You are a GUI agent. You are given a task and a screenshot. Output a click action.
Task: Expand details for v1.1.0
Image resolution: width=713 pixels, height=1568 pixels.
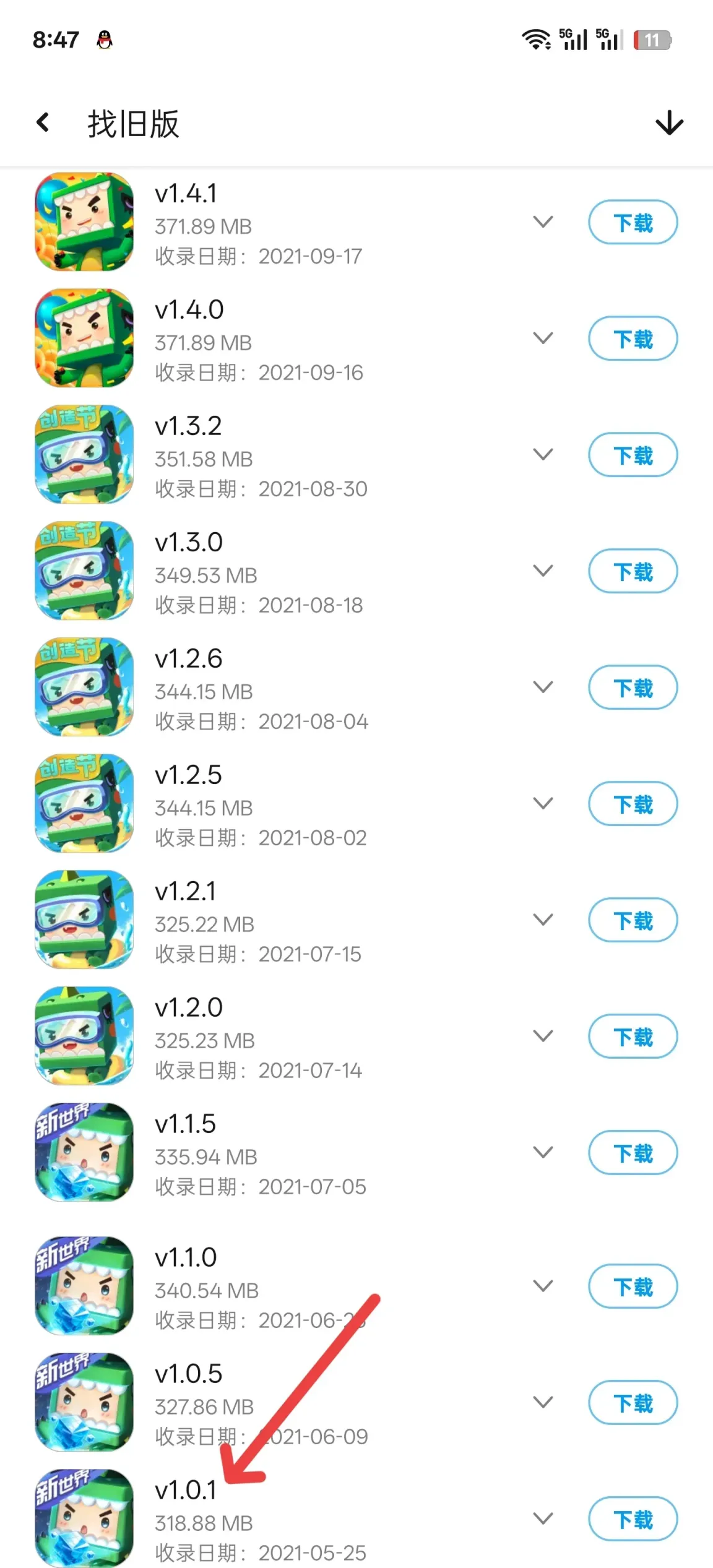pyautogui.click(x=543, y=1286)
